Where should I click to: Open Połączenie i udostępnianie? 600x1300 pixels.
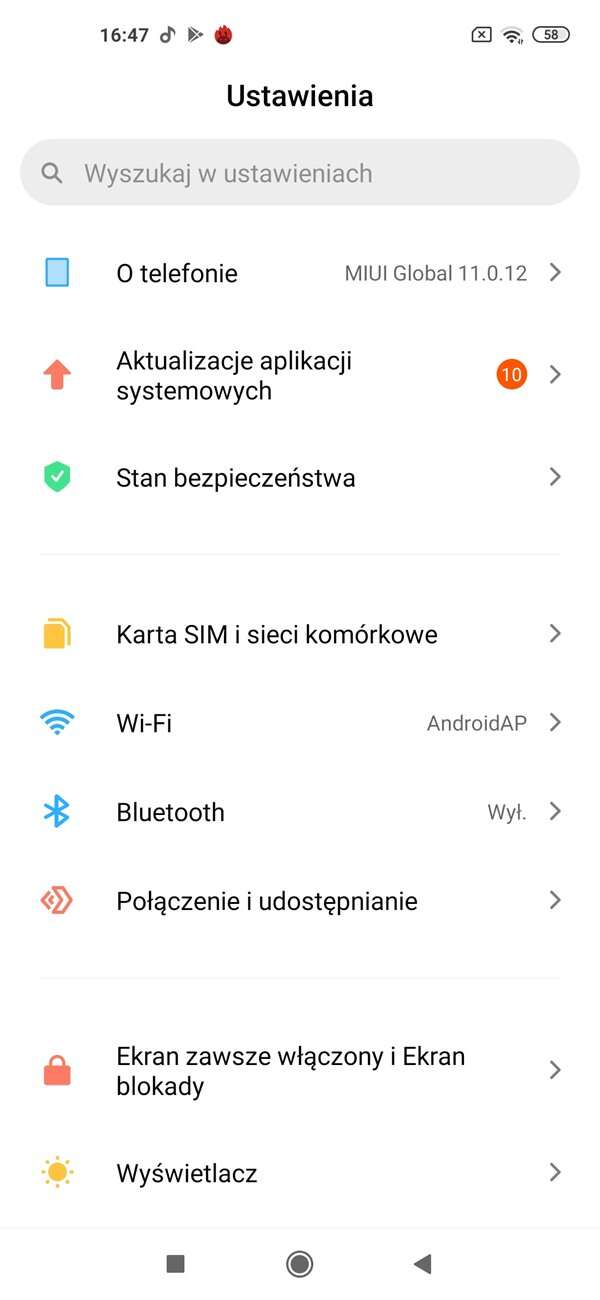[300, 901]
